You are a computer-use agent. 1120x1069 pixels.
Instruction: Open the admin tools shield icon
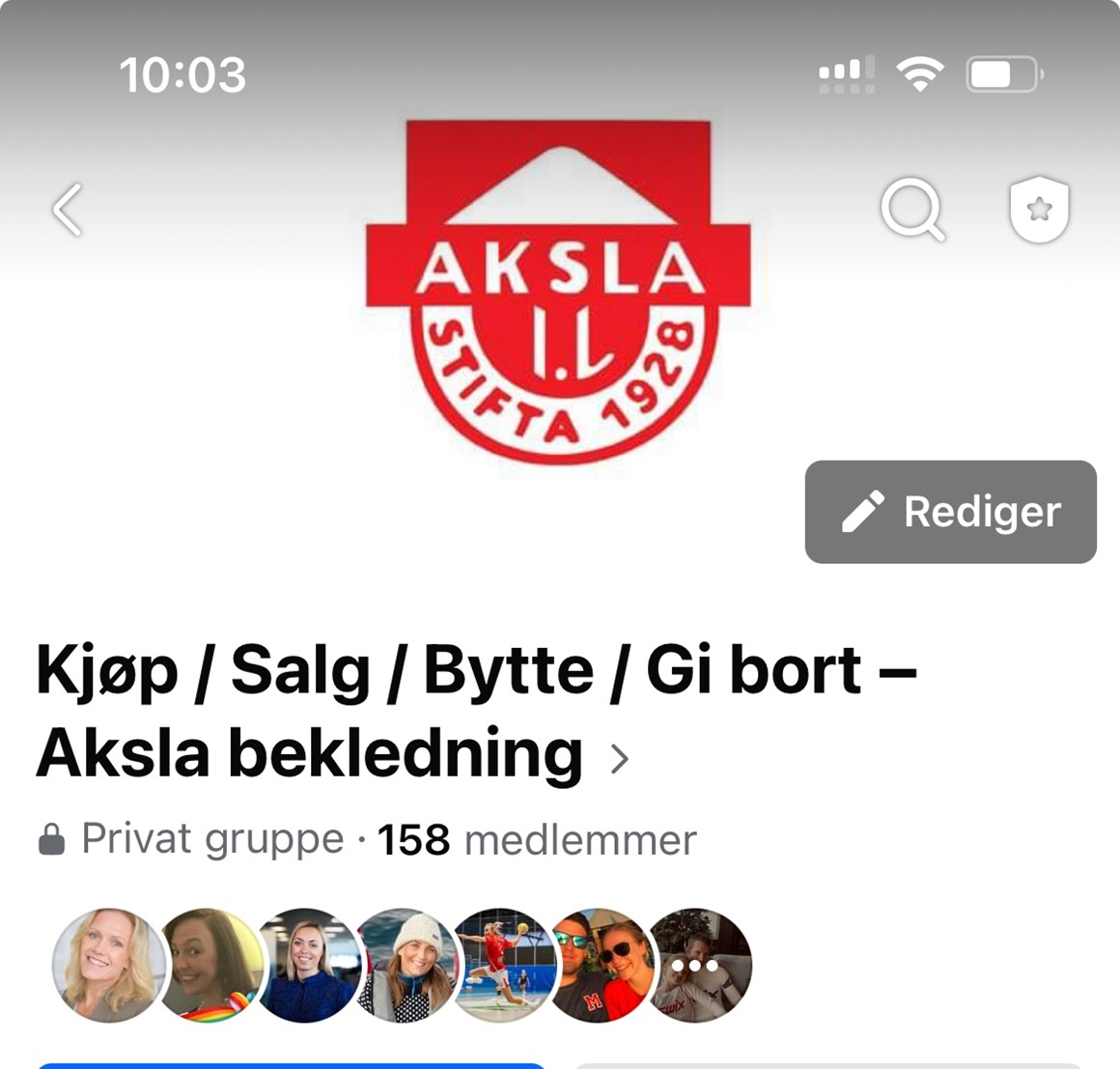[1039, 209]
